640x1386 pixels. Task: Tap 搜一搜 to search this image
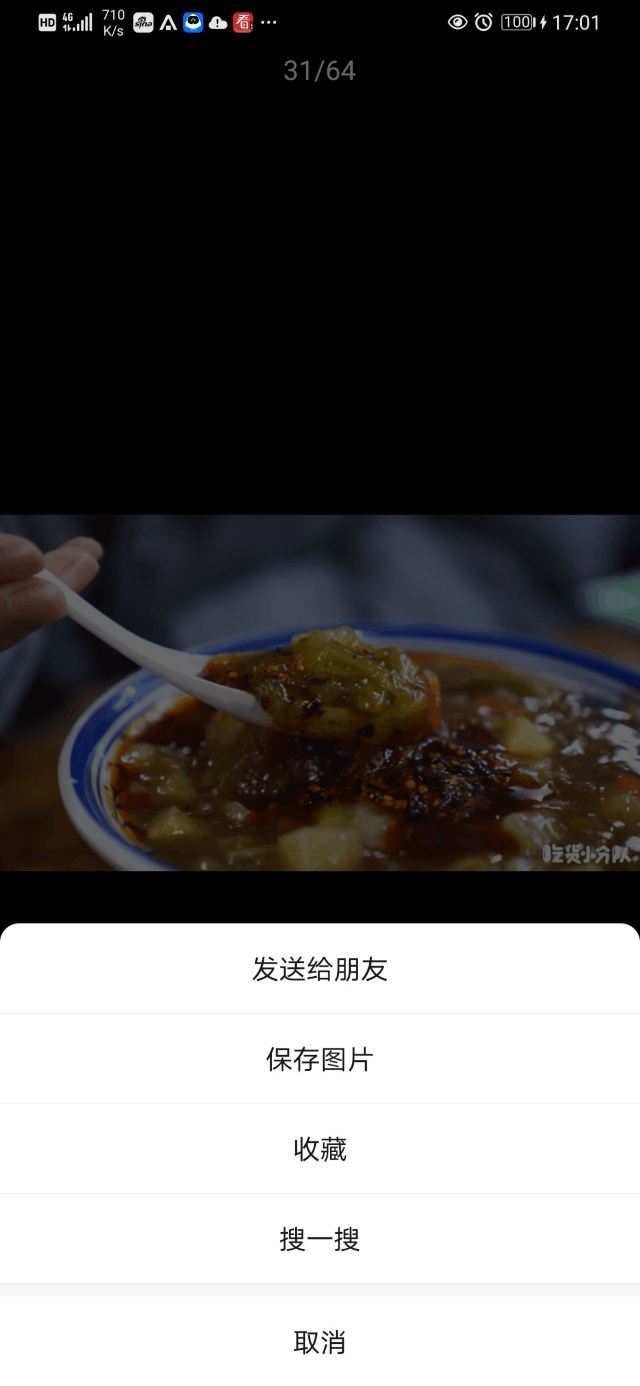click(320, 1239)
